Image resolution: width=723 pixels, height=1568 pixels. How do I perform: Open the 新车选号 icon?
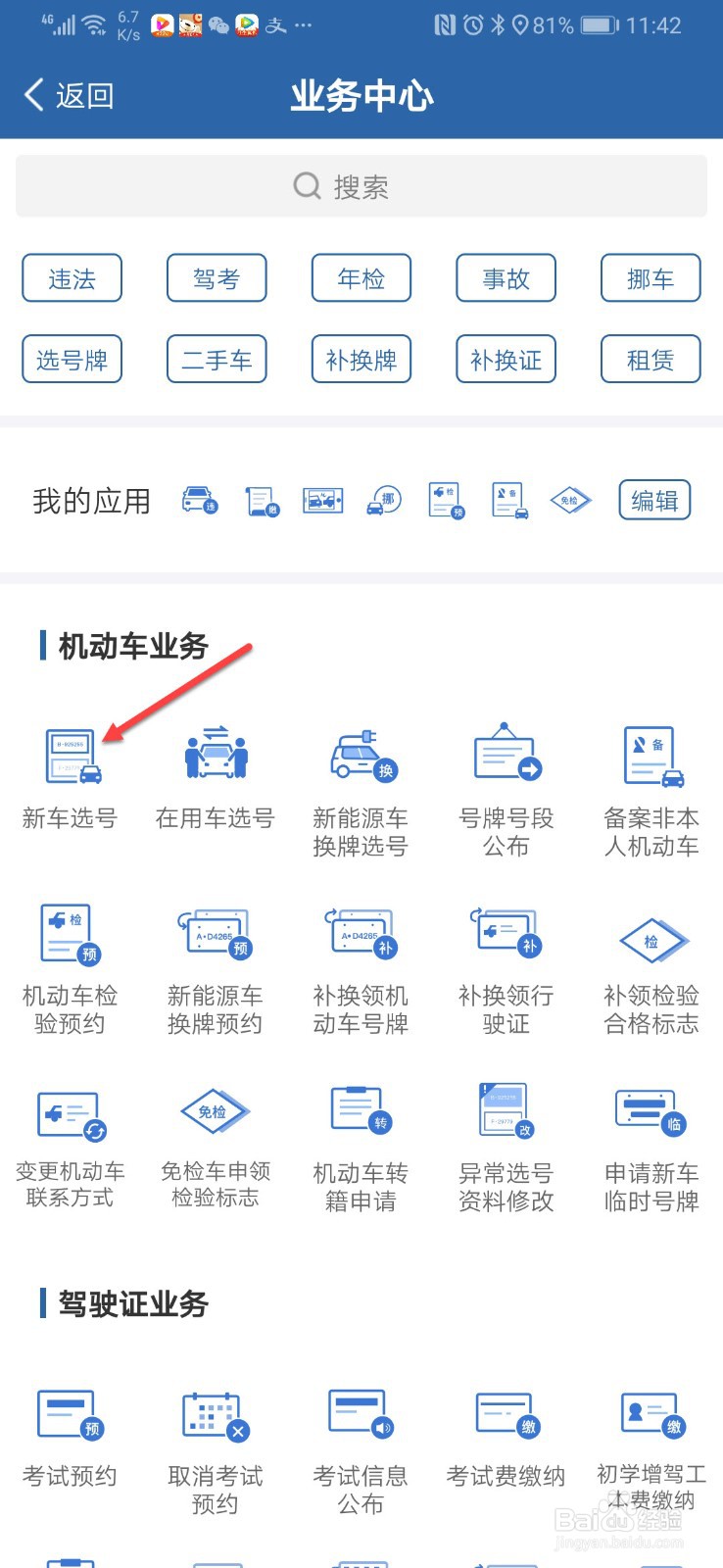pyautogui.click(x=69, y=774)
